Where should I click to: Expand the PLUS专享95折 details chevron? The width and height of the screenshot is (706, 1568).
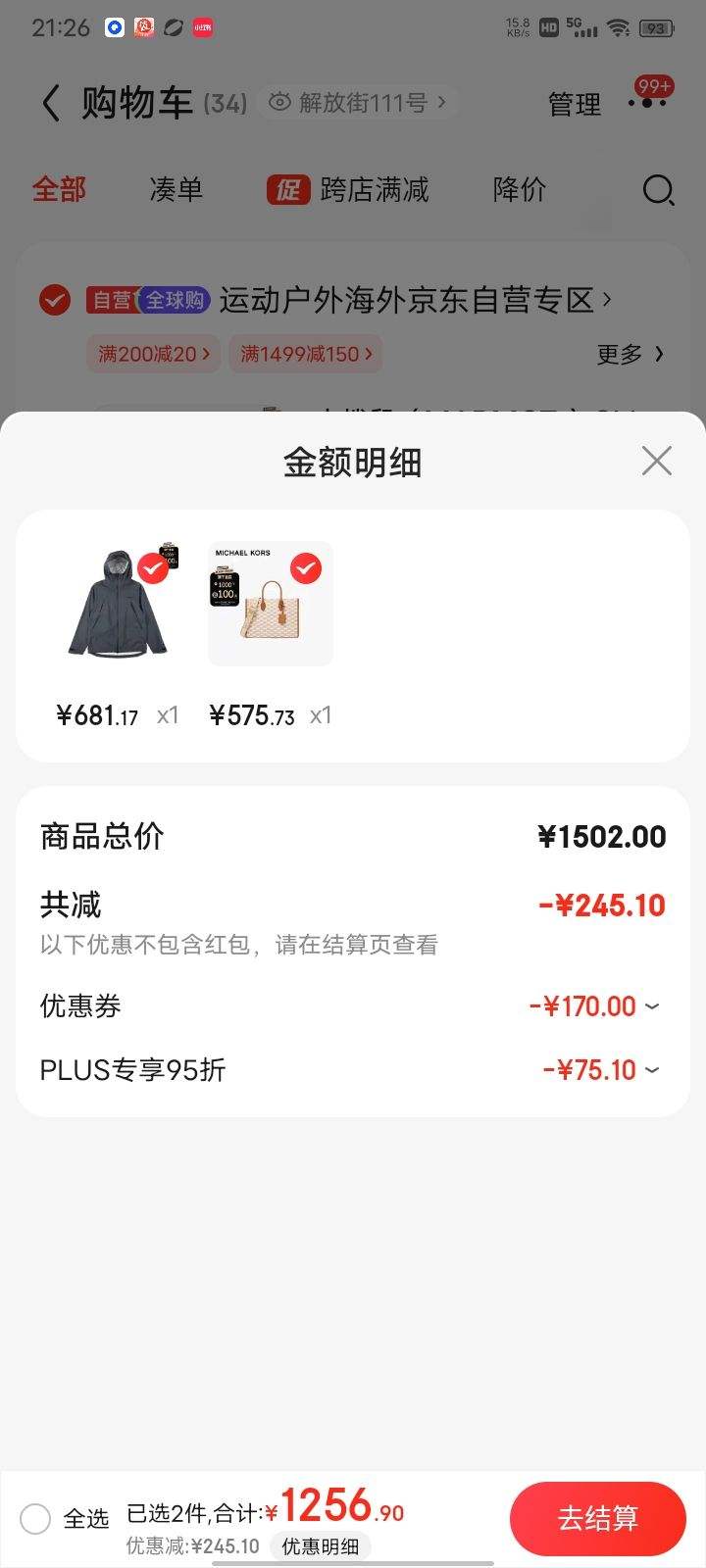(x=650, y=1069)
